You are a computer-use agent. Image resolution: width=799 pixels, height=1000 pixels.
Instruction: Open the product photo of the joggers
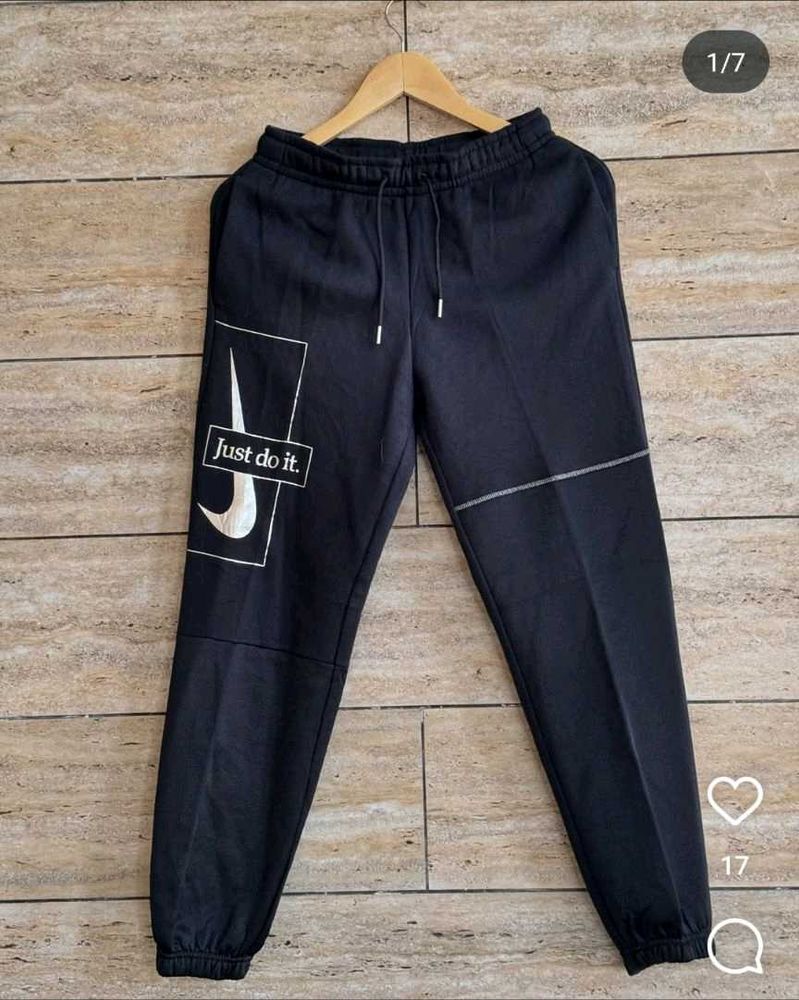tap(400, 500)
